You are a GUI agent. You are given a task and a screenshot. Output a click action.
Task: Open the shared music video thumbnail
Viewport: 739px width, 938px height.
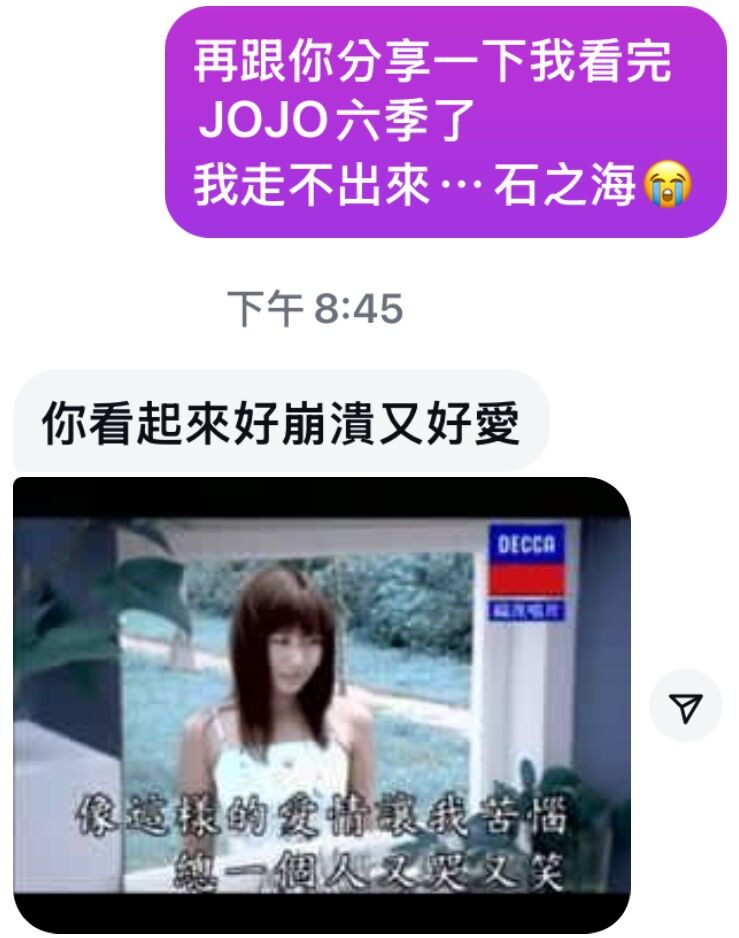(x=321, y=704)
